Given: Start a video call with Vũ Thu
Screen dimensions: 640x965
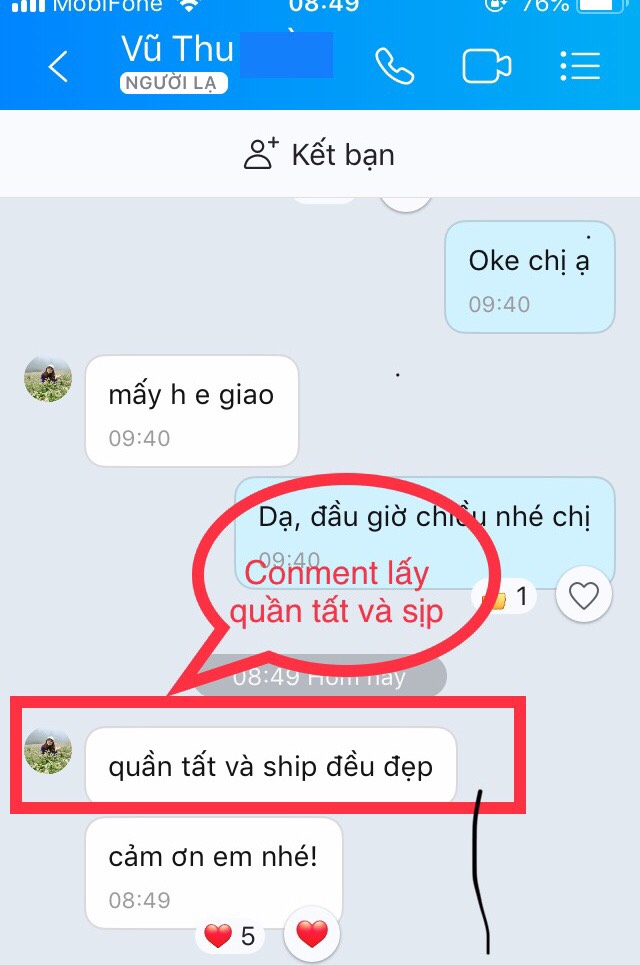Looking at the screenshot, I should point(486,67).
